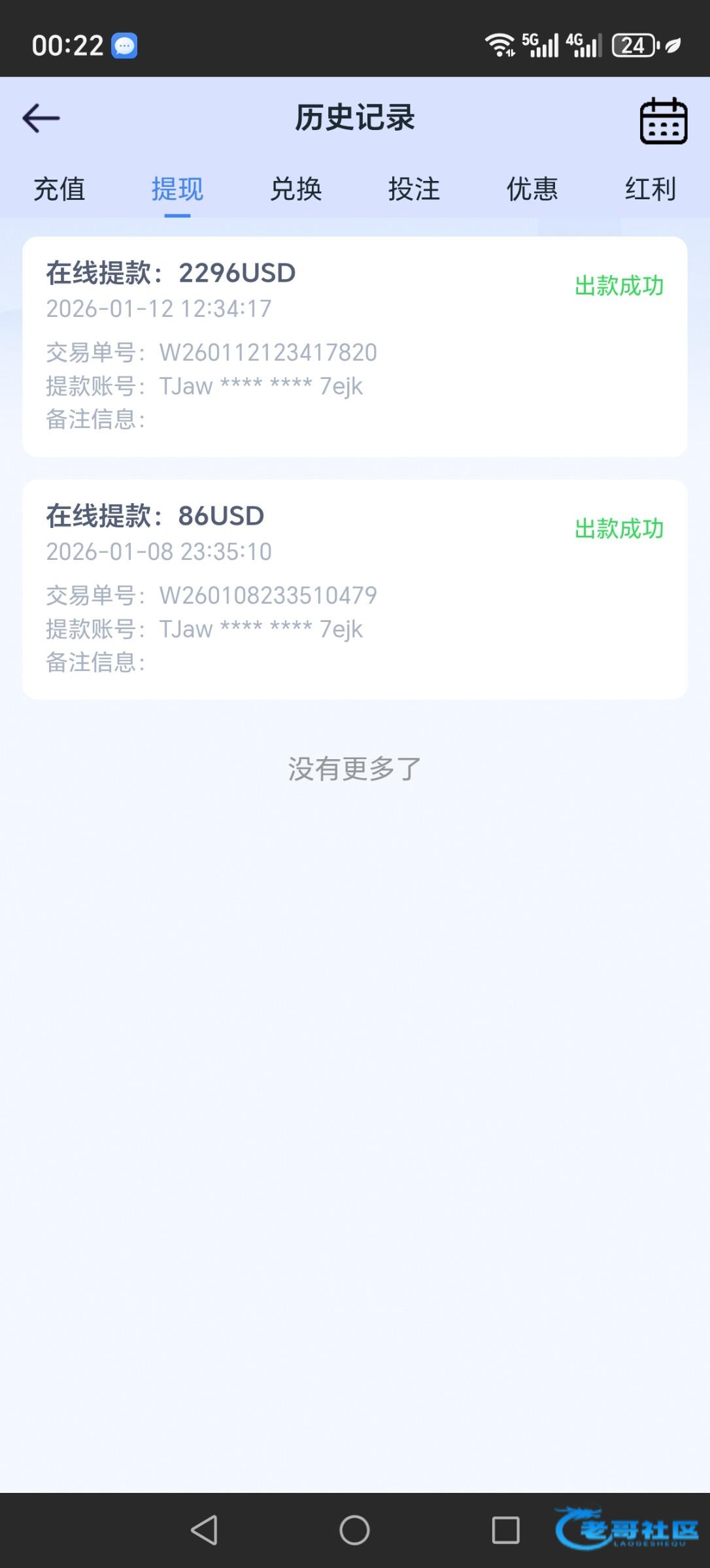Open the 投注 tab
This screenshot has height=1568, width=710.
(414, 189)
